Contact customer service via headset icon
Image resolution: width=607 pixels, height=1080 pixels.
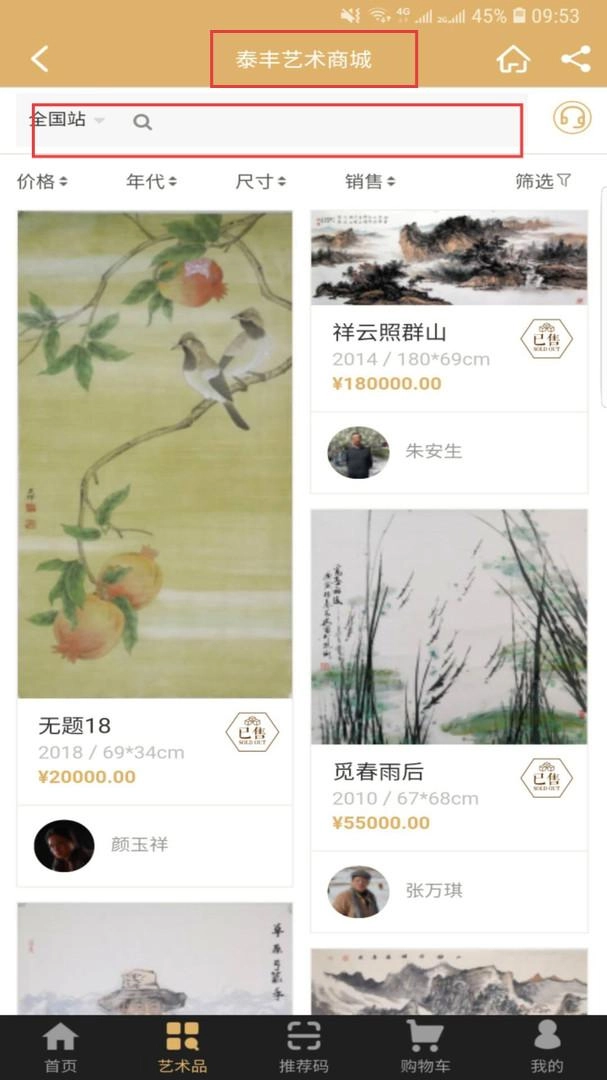572,118
